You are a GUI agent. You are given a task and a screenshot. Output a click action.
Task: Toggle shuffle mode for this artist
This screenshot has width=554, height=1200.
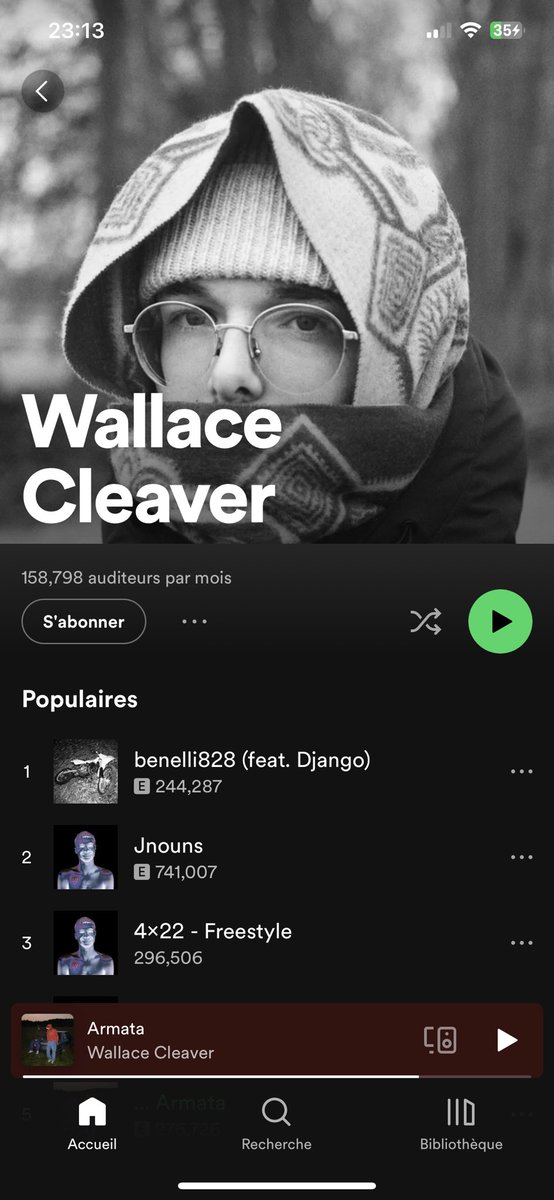(x=426, y=621)
